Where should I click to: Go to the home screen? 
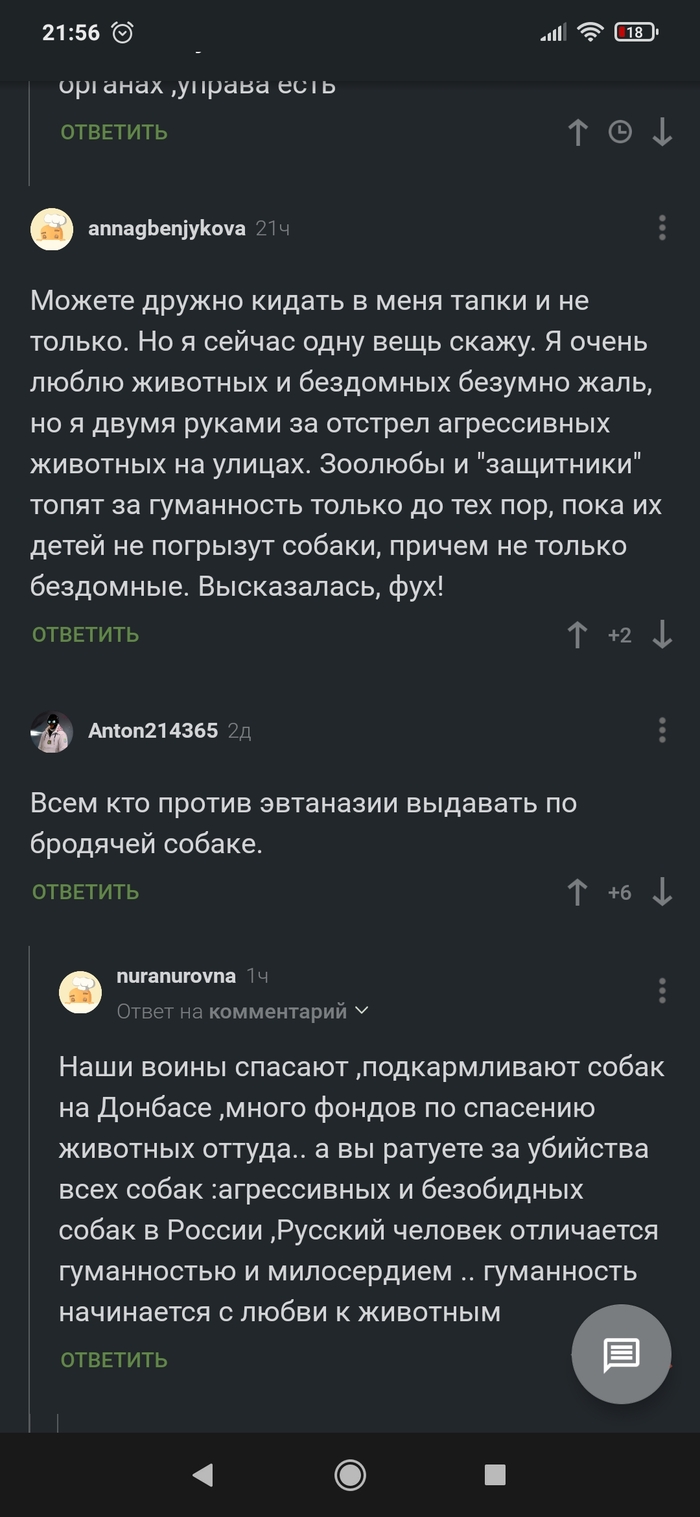(350, 1474)
